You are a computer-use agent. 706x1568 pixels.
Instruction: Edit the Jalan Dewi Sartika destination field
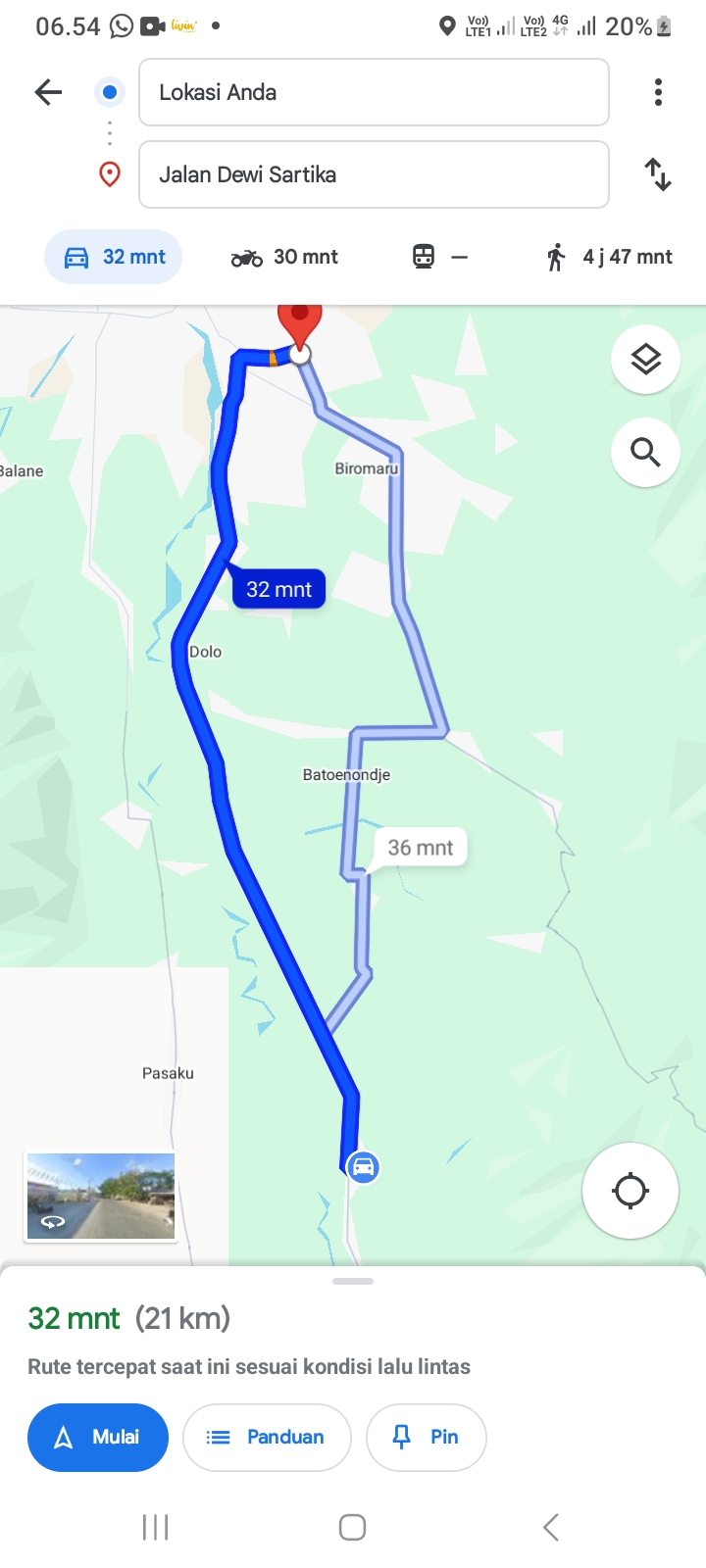[374, 174]
